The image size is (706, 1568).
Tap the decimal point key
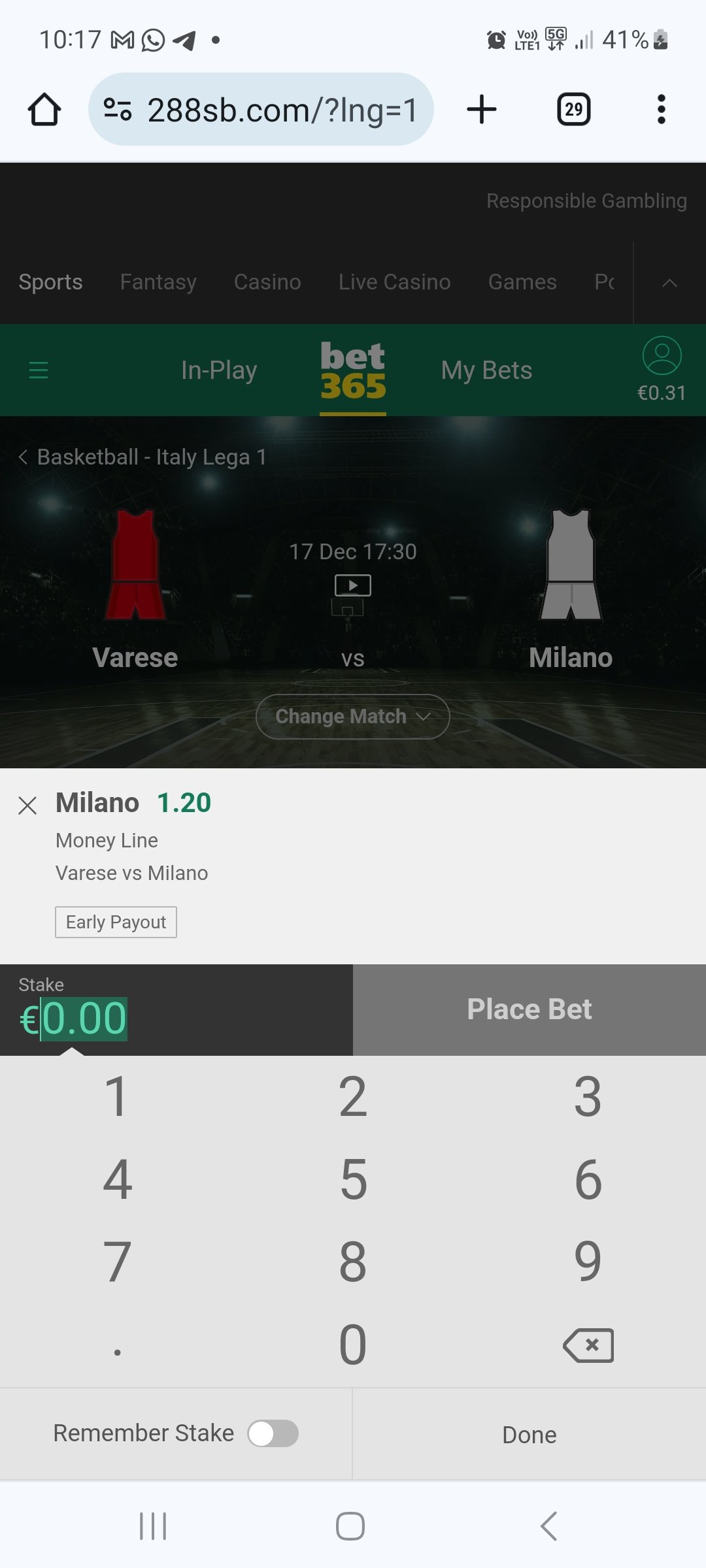(118, 1345)
